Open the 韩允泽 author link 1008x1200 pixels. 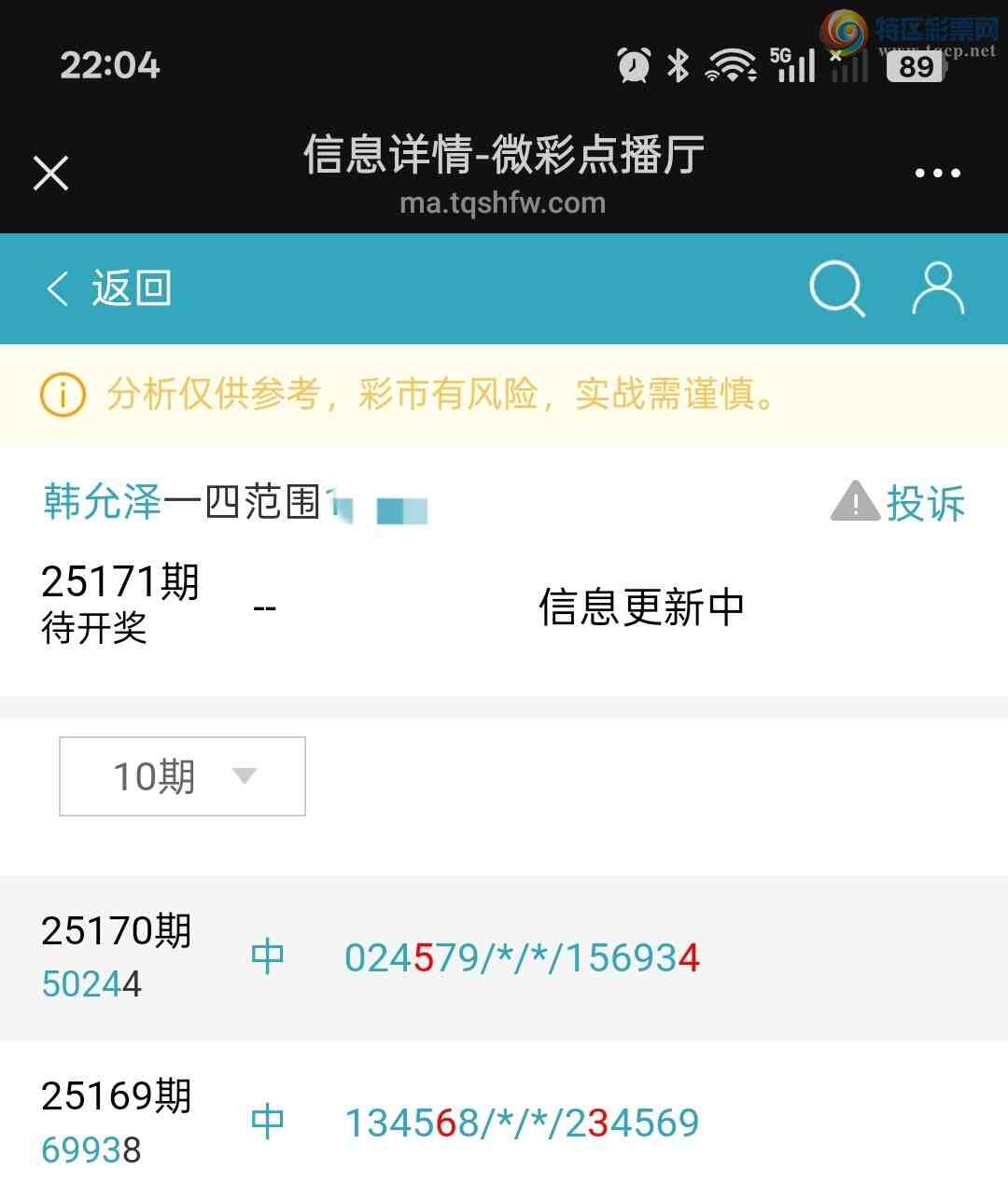[x=98, y=502]
